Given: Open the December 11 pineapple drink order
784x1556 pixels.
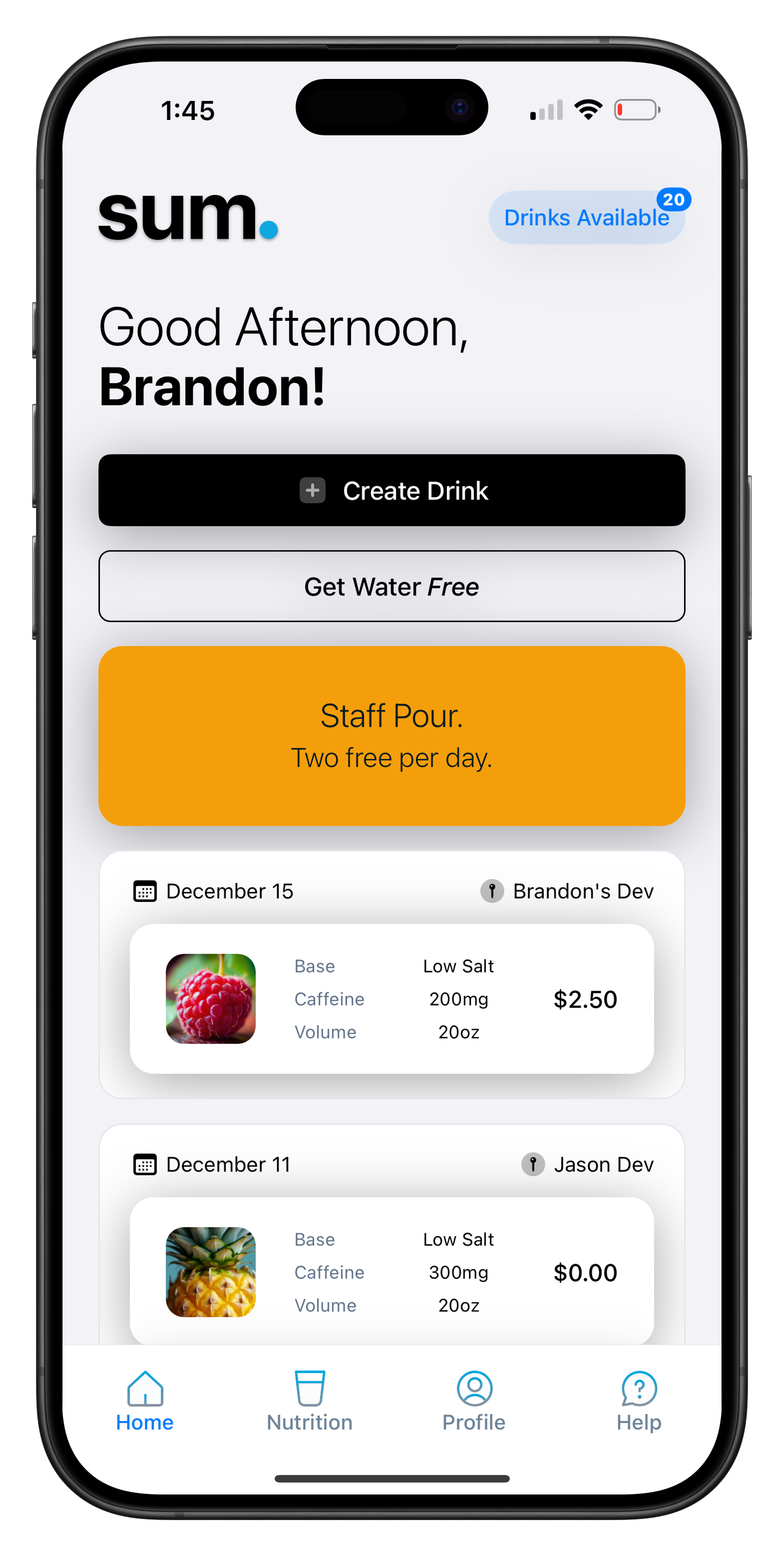Looking at the screenshot, I should [x=391, y=1272].
